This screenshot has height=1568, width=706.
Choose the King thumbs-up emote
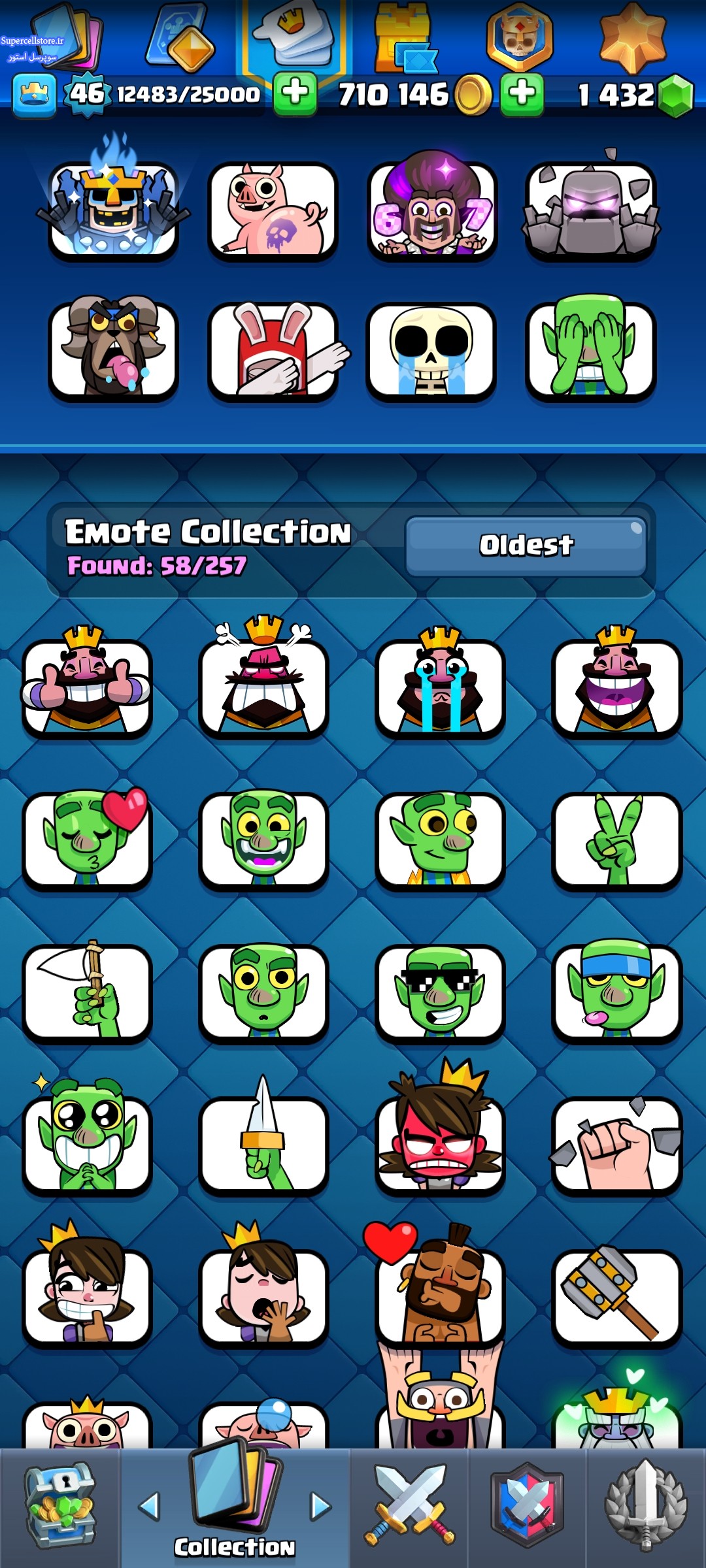coord(87,686)
